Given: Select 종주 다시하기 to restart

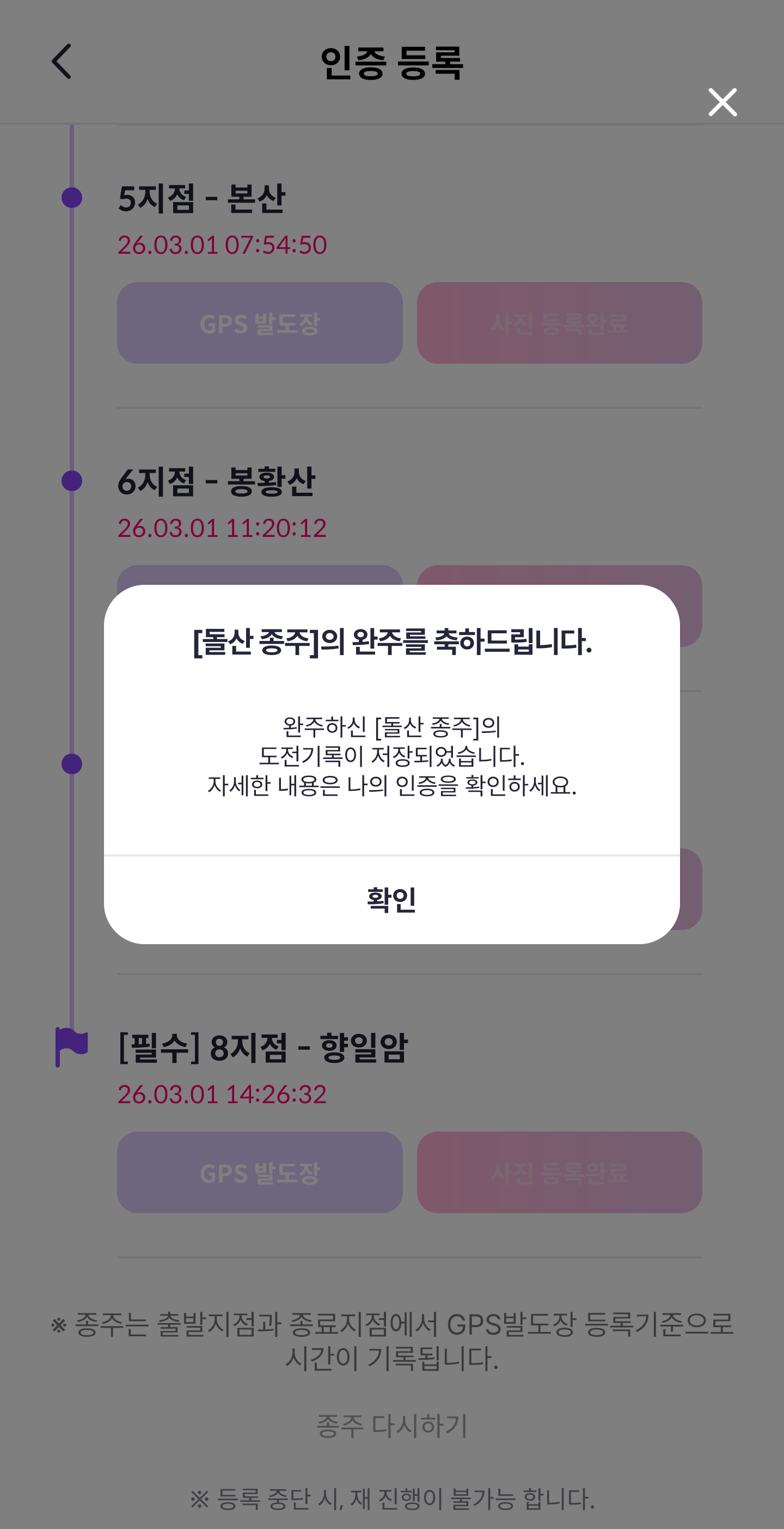Looking at the screenshot, I should pyautogui.click(x=391, y=1426).
